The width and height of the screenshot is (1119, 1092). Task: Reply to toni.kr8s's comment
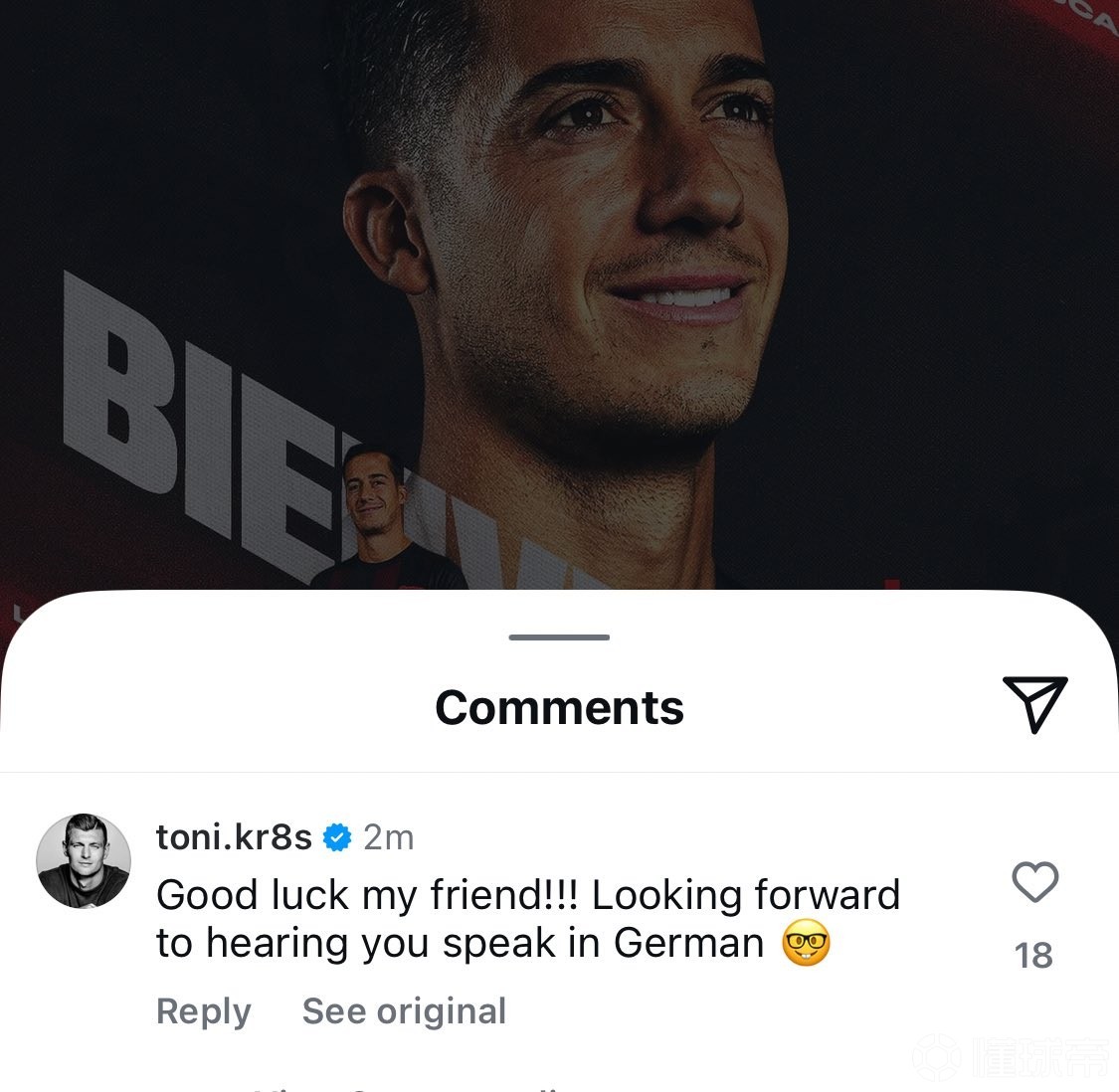click(x=204, y=1010)
